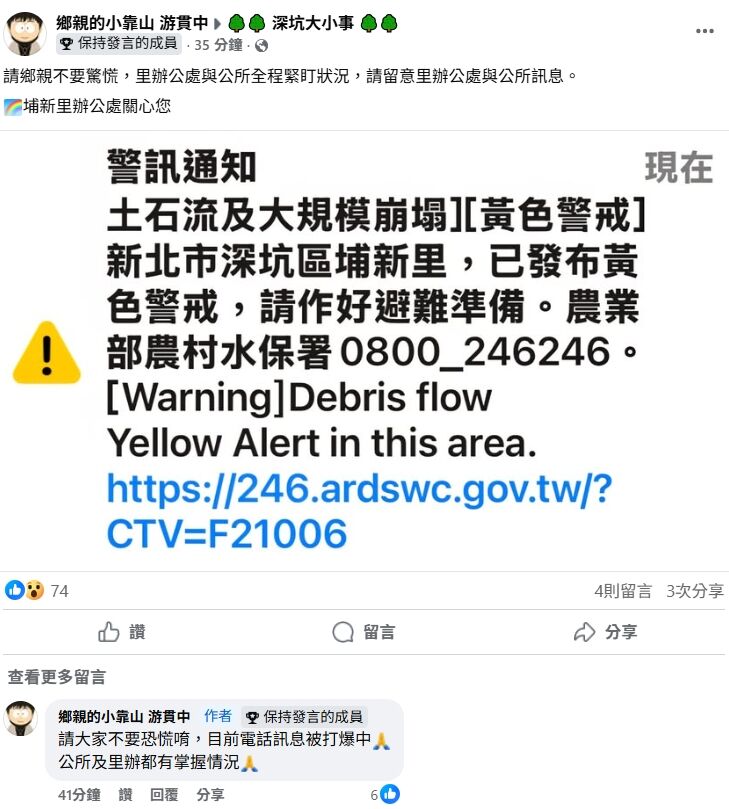This screenshot has height=809, width=729.
Task: Open the 35 分鐘 post timestamp
Action: pos(218,44)
